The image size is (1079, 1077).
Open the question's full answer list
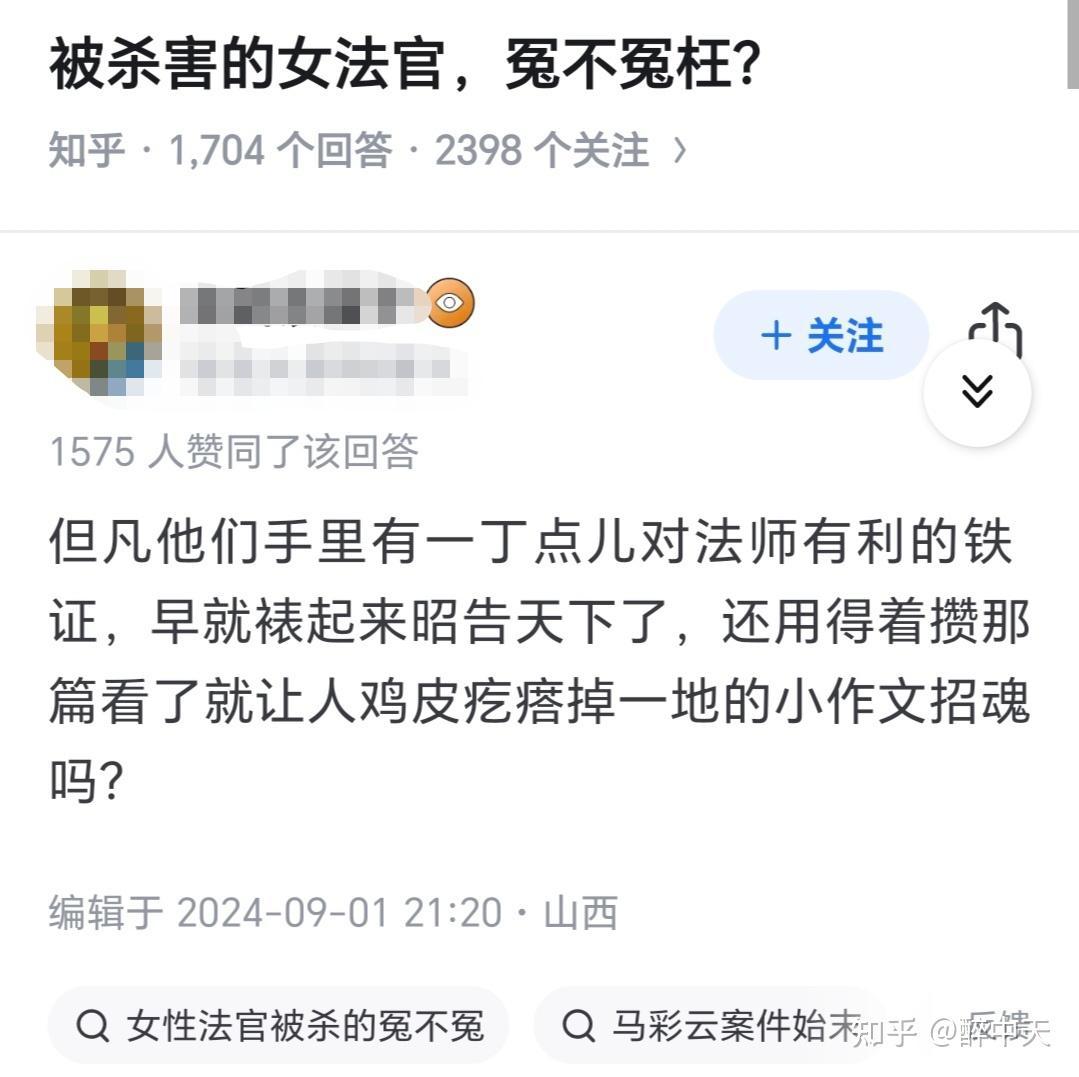pos(368,151)
